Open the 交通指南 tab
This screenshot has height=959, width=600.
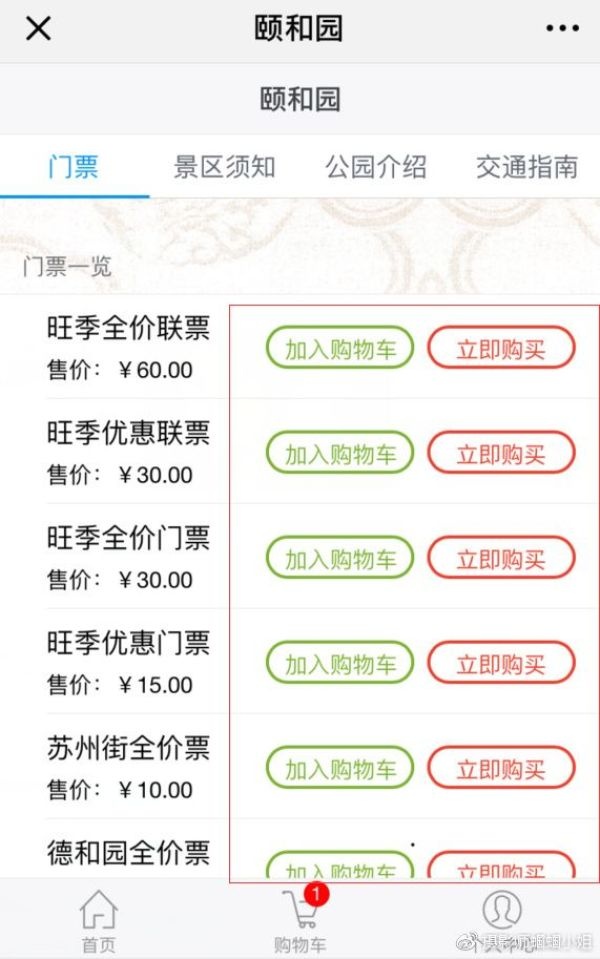pos(527,166)
